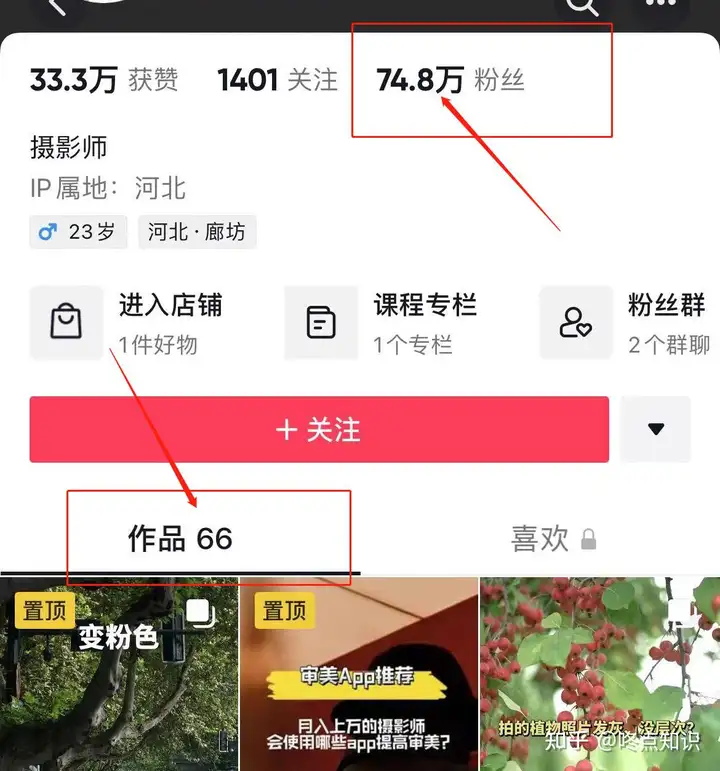This screenshot has width=720, height=771.
Task: View the 1401 关注 following list
Action: coord(277,81)
